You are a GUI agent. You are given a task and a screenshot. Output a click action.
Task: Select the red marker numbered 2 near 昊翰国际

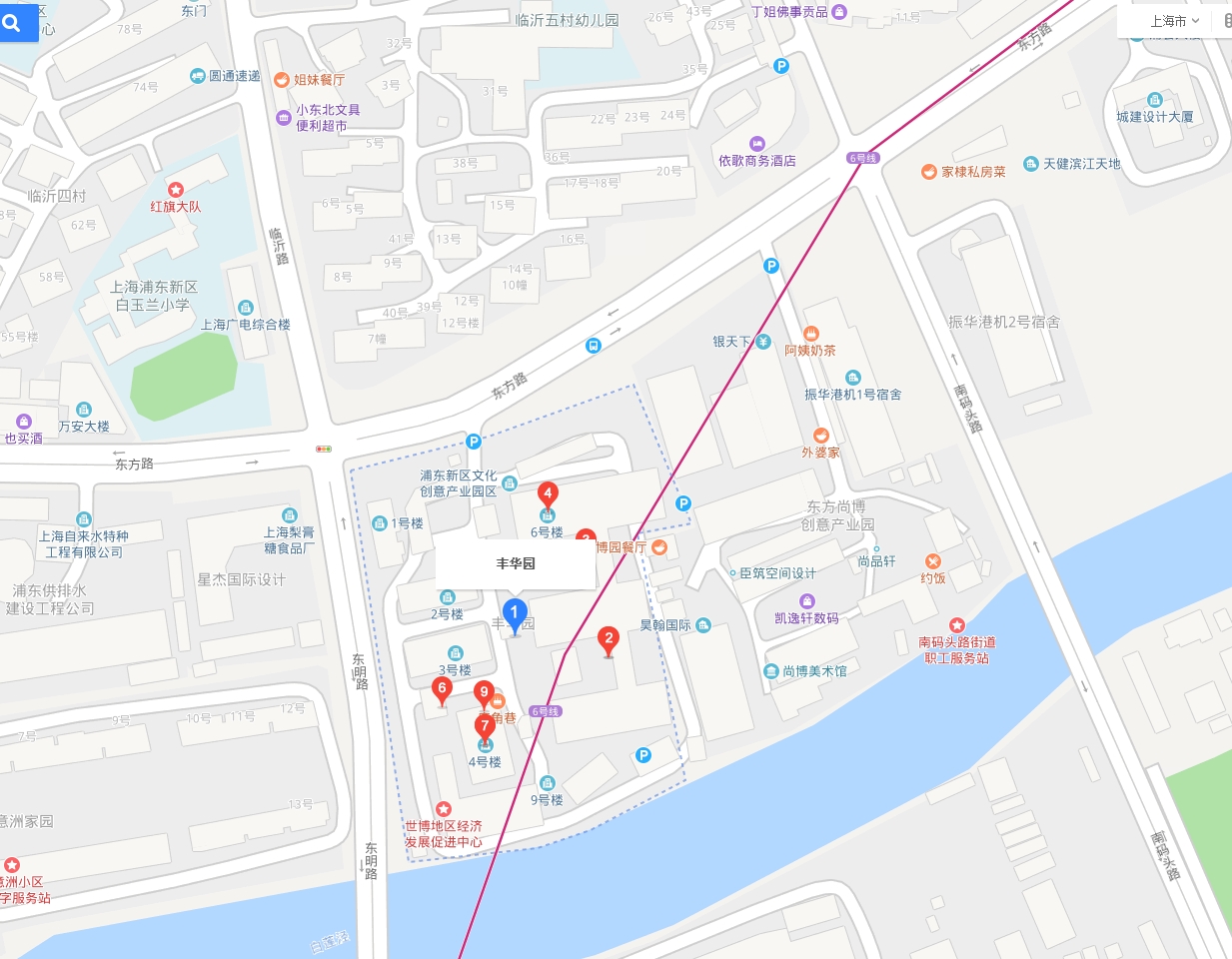click(609, 640)
